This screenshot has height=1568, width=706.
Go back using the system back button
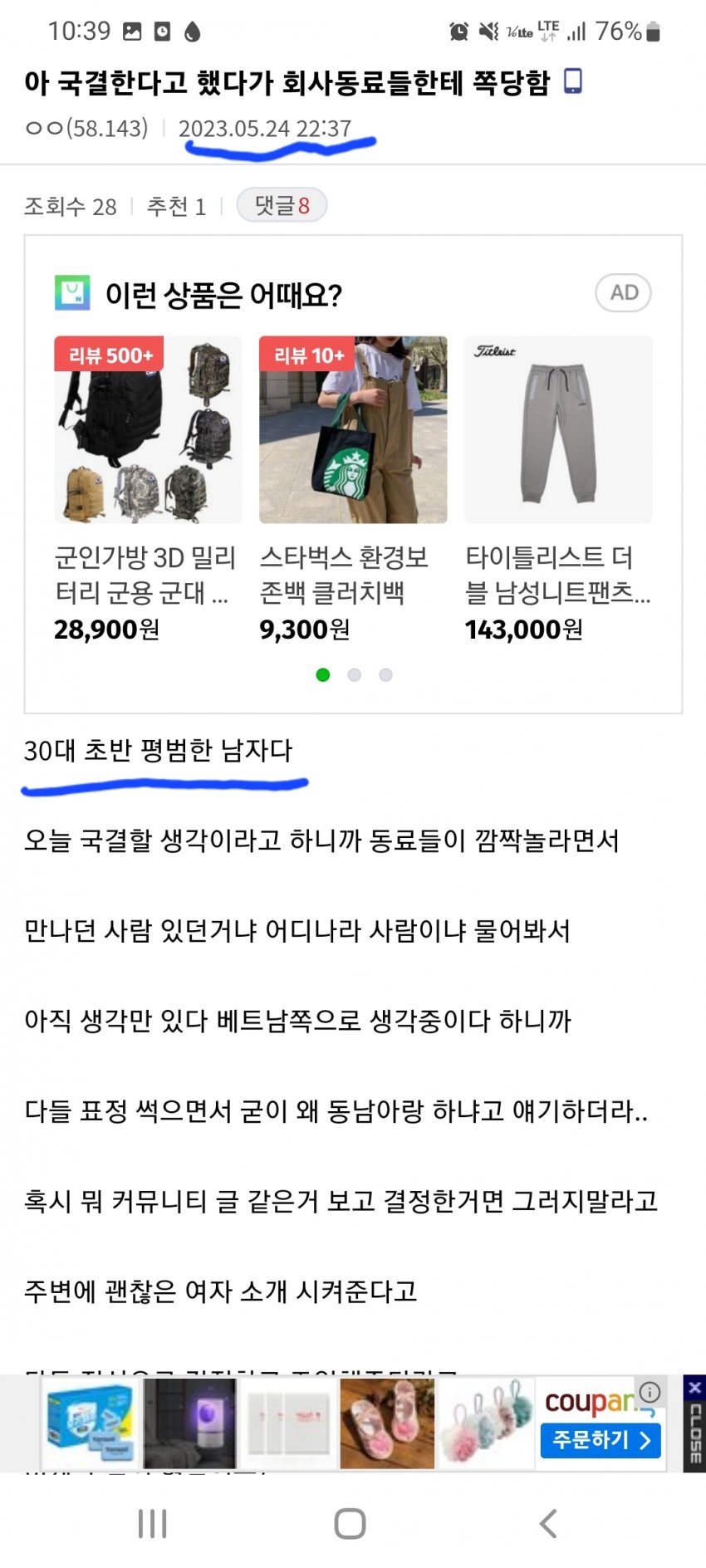point(548,1523)
